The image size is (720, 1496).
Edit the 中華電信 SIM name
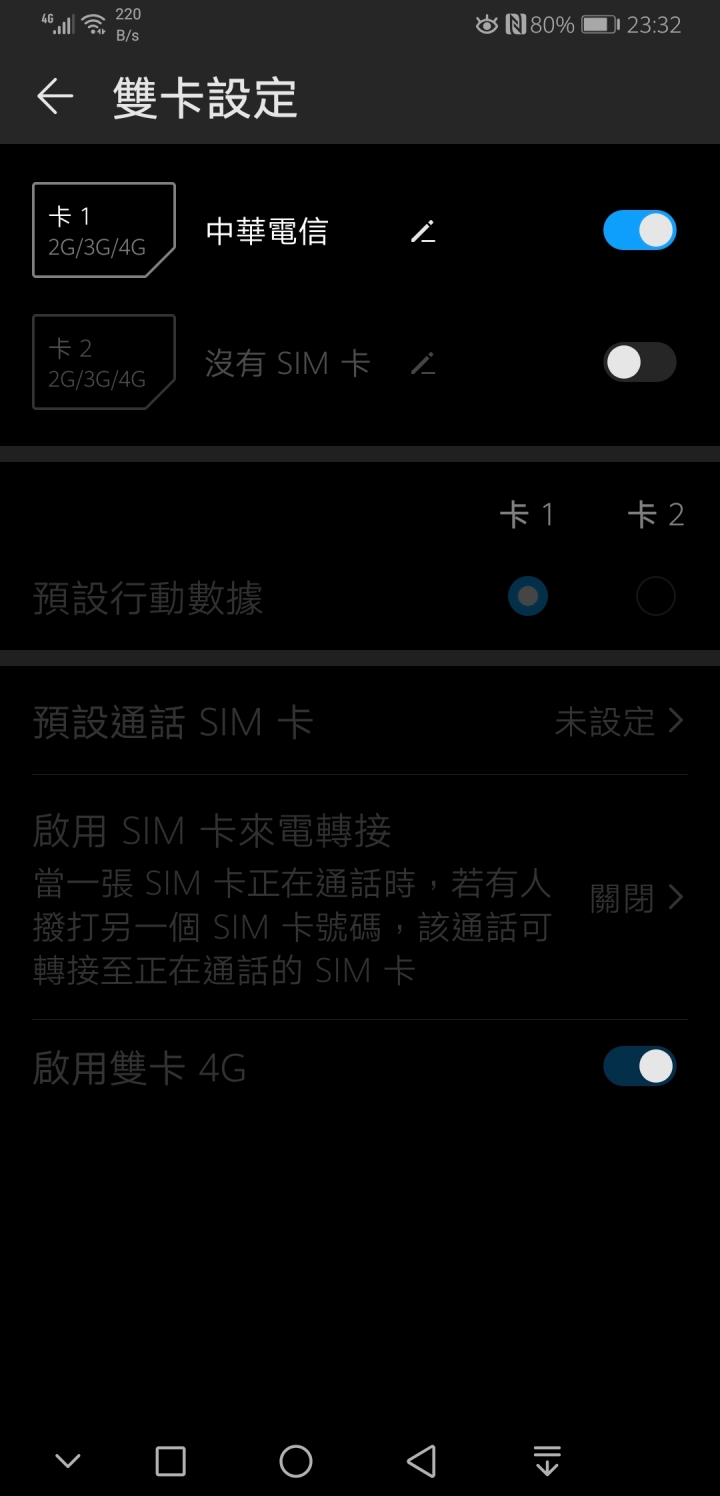[423, 233]
